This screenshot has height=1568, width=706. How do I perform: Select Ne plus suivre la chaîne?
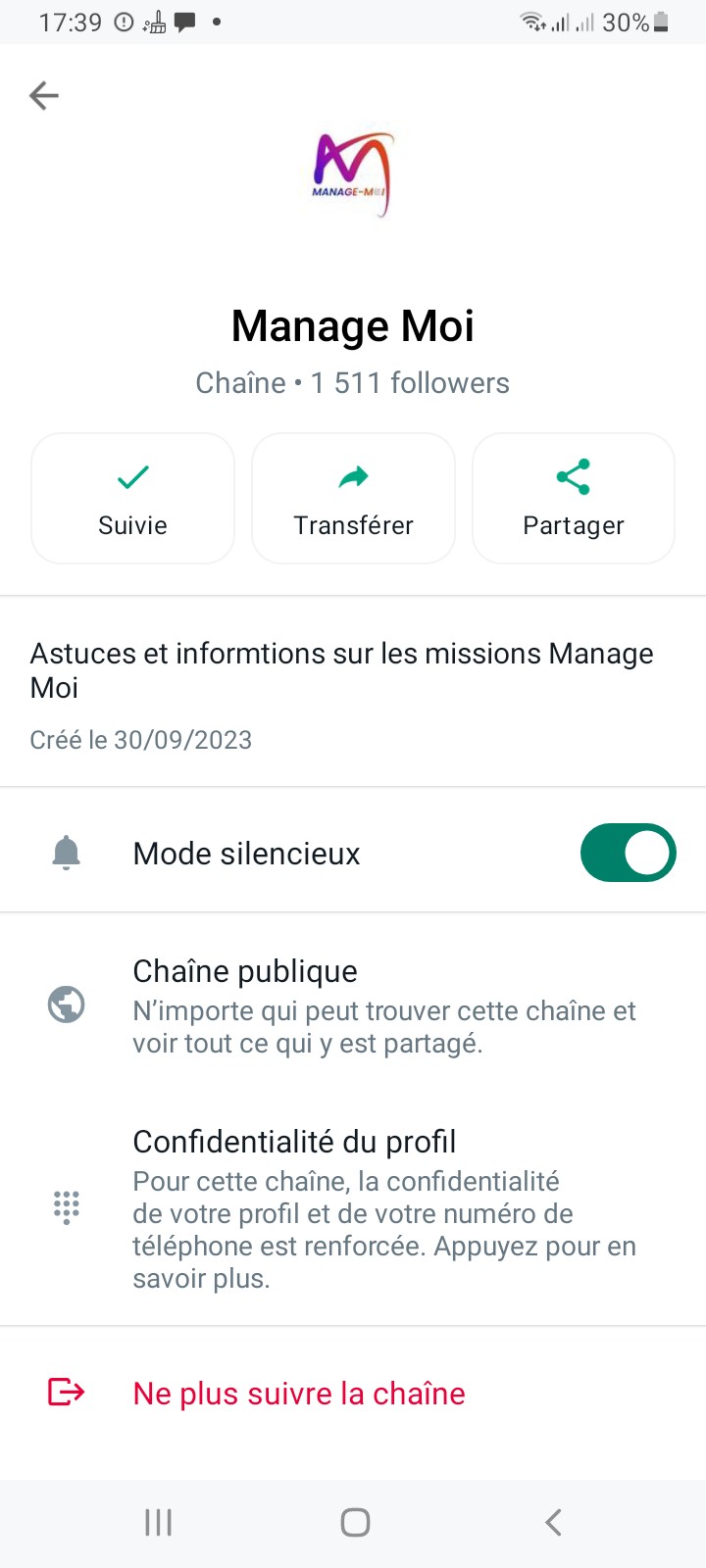pos(299,1393)
